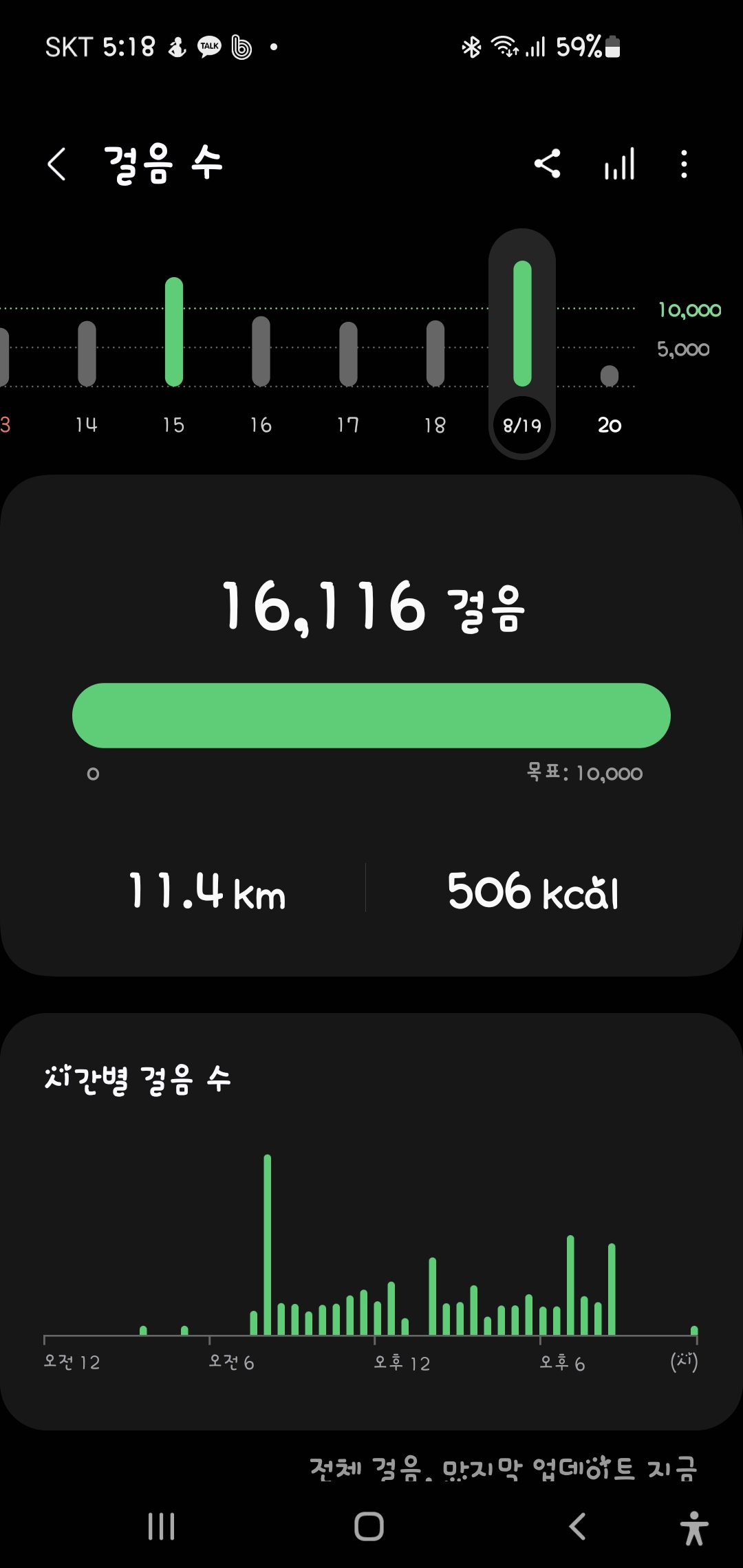Screen dimensions: 743x1568
Task: Go back from the 걸음 수 screen
Action: (x=57, y=164)
